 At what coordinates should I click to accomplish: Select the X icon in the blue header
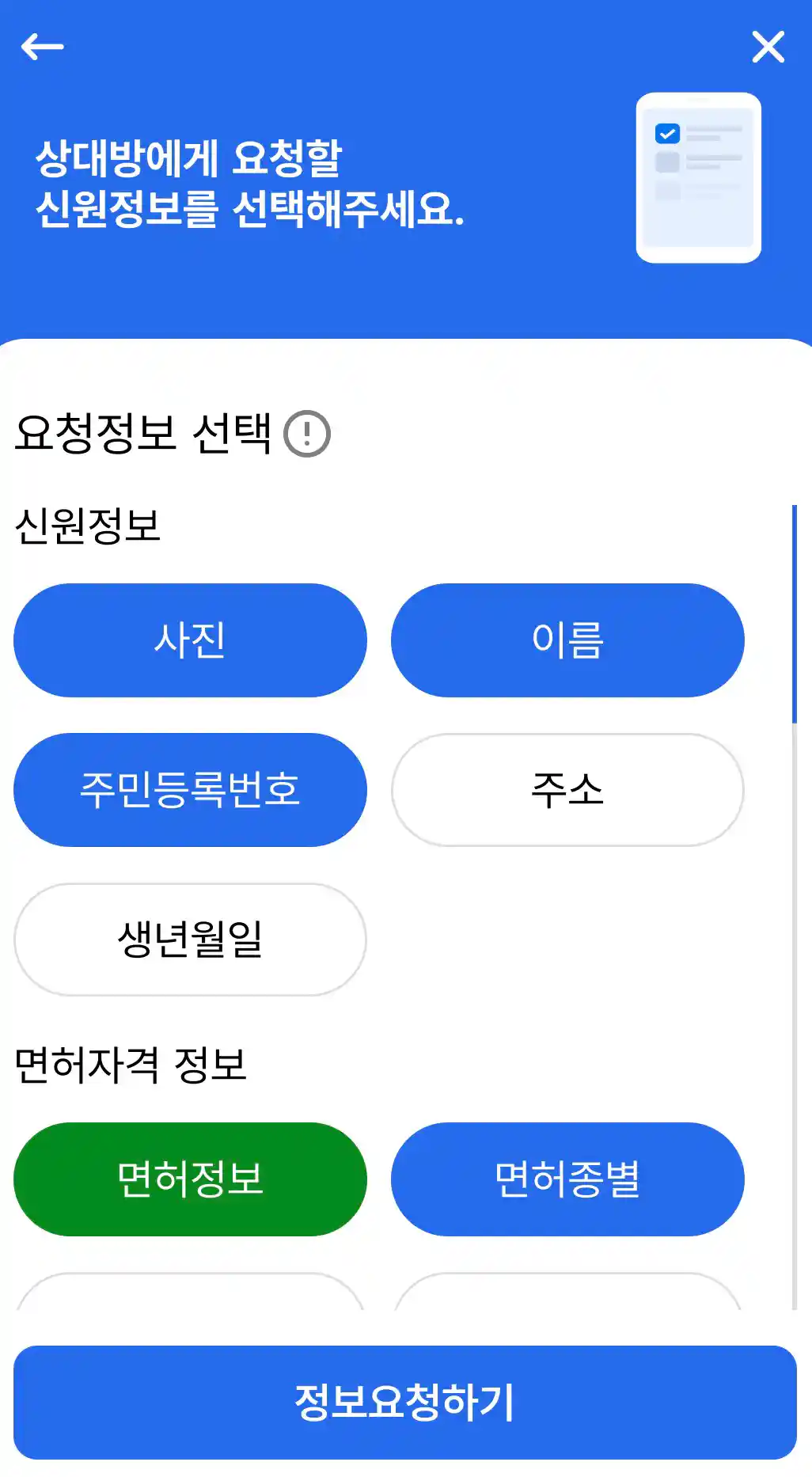point(767,47)
